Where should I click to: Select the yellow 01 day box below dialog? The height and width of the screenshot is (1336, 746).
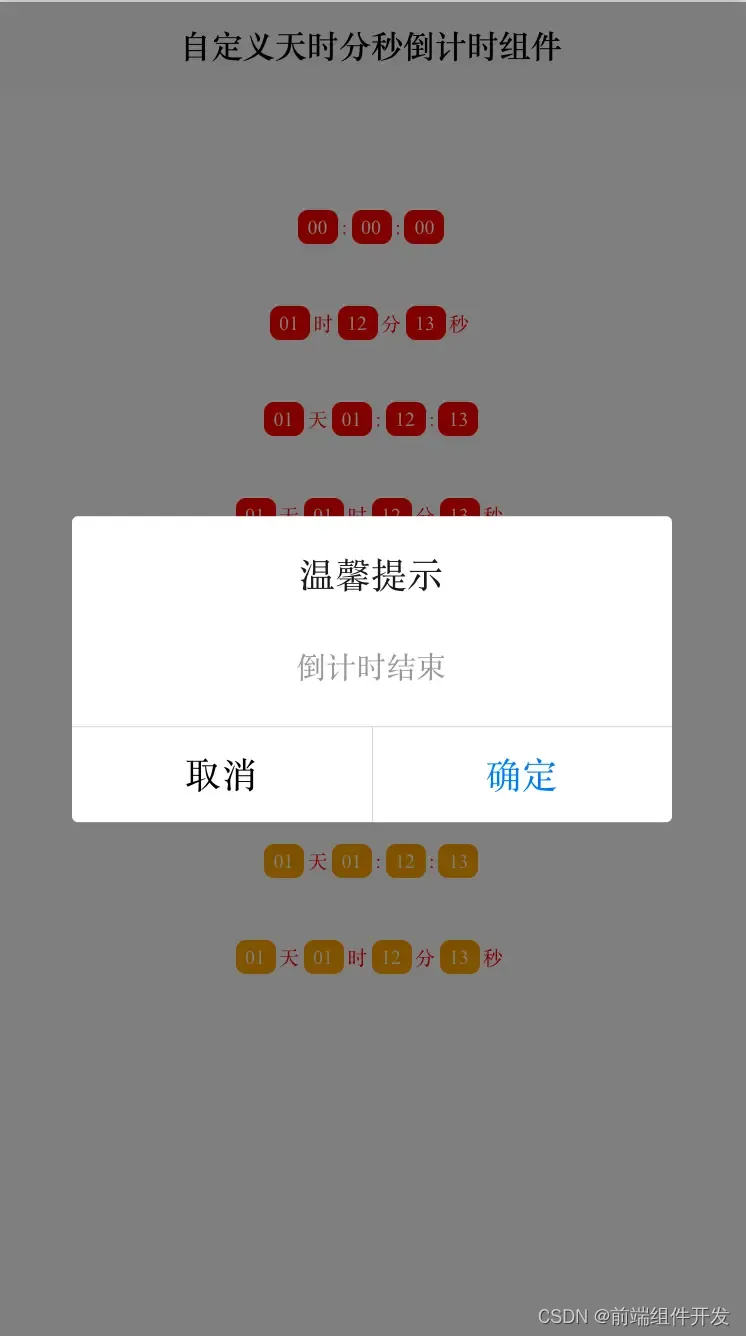tap(283, 861)
